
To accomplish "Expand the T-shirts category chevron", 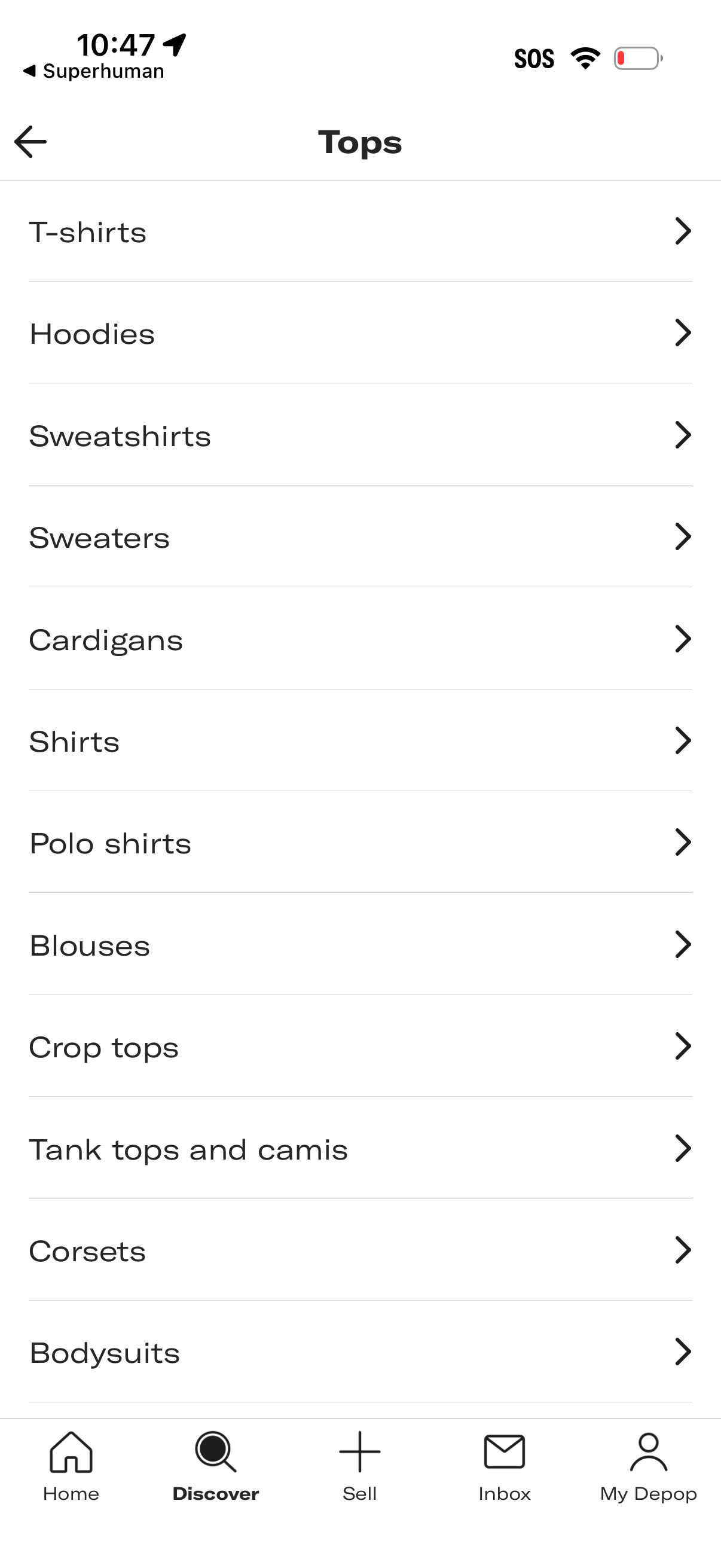I will [x=683, y=231].
